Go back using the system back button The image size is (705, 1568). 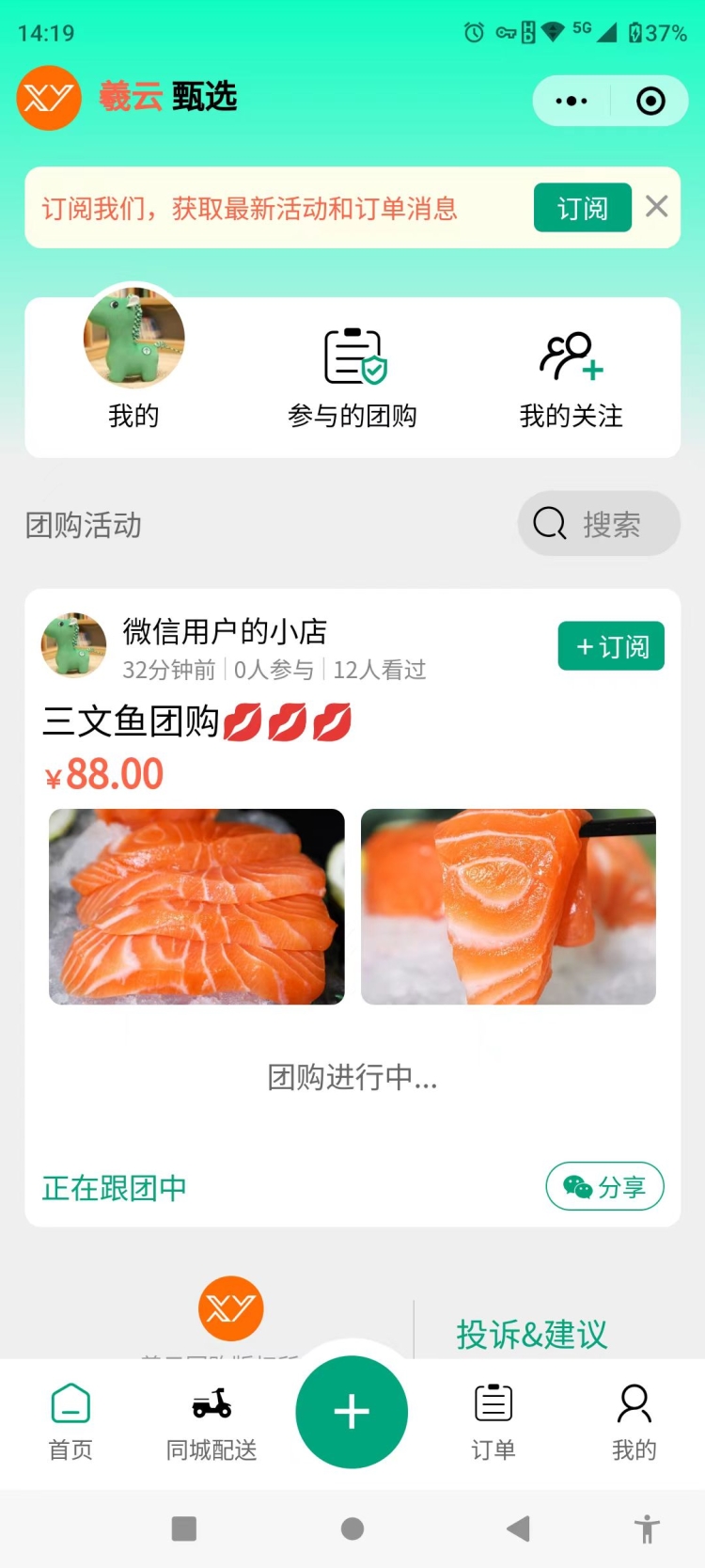point(518,1528)
